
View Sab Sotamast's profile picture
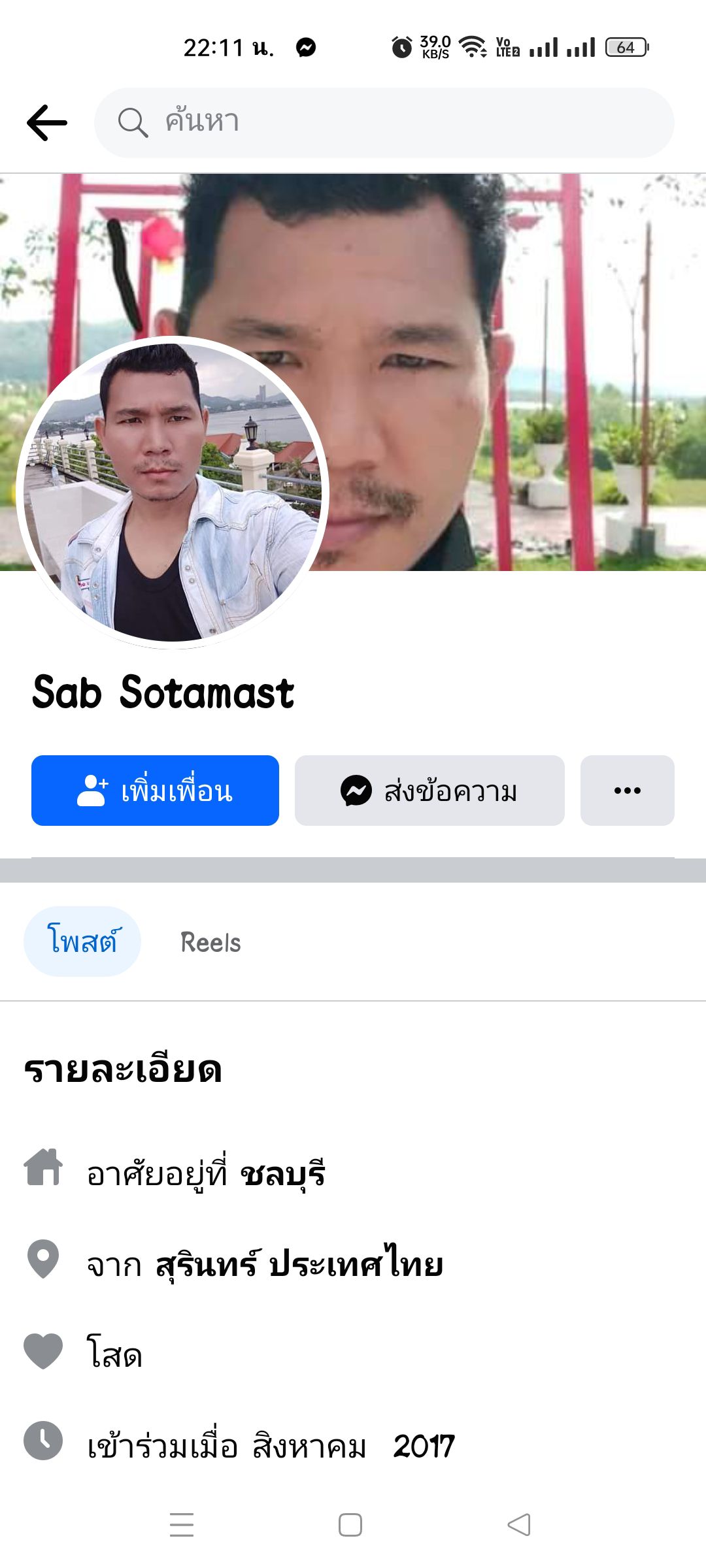(x=173, y=491)
